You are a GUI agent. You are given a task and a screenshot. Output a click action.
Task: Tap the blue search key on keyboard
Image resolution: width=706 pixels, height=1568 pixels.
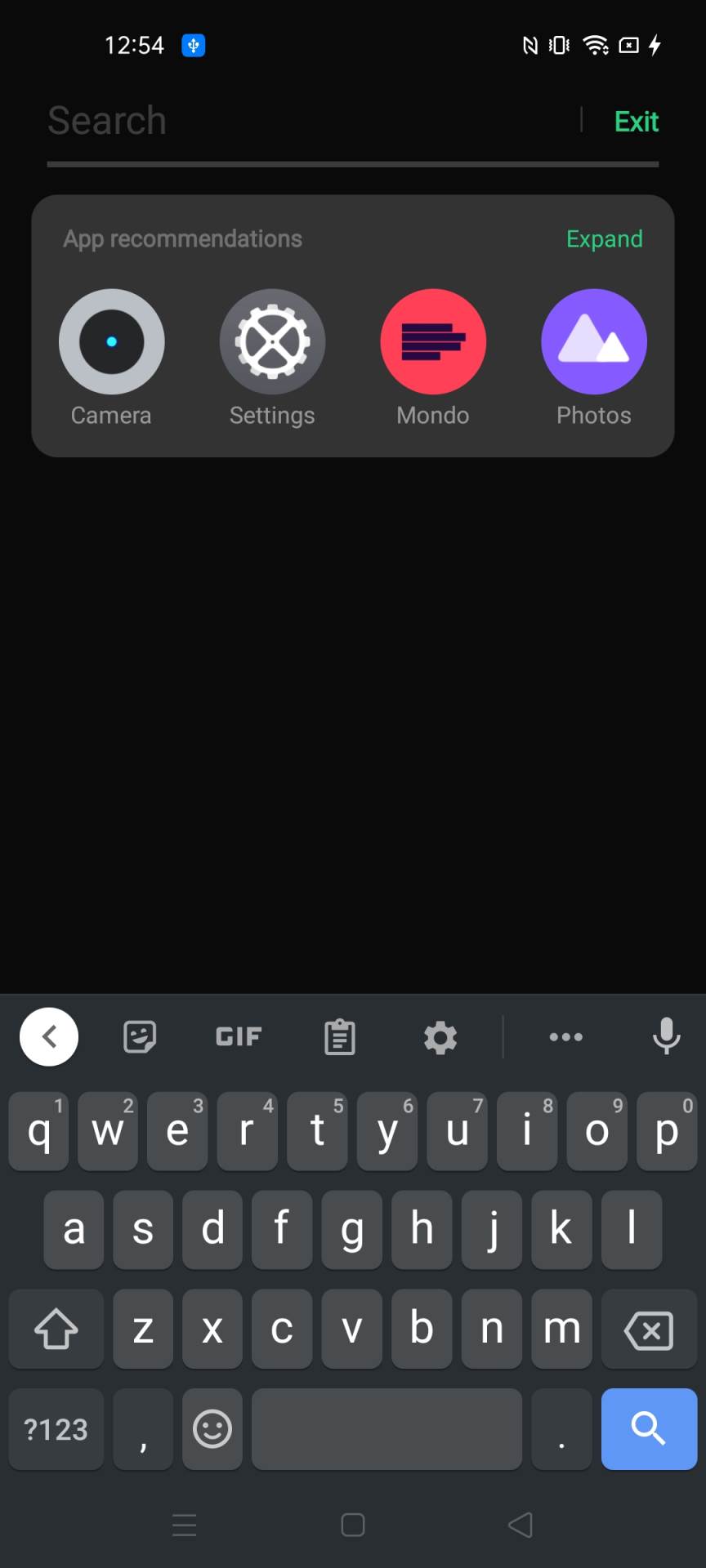[649, 1428]
